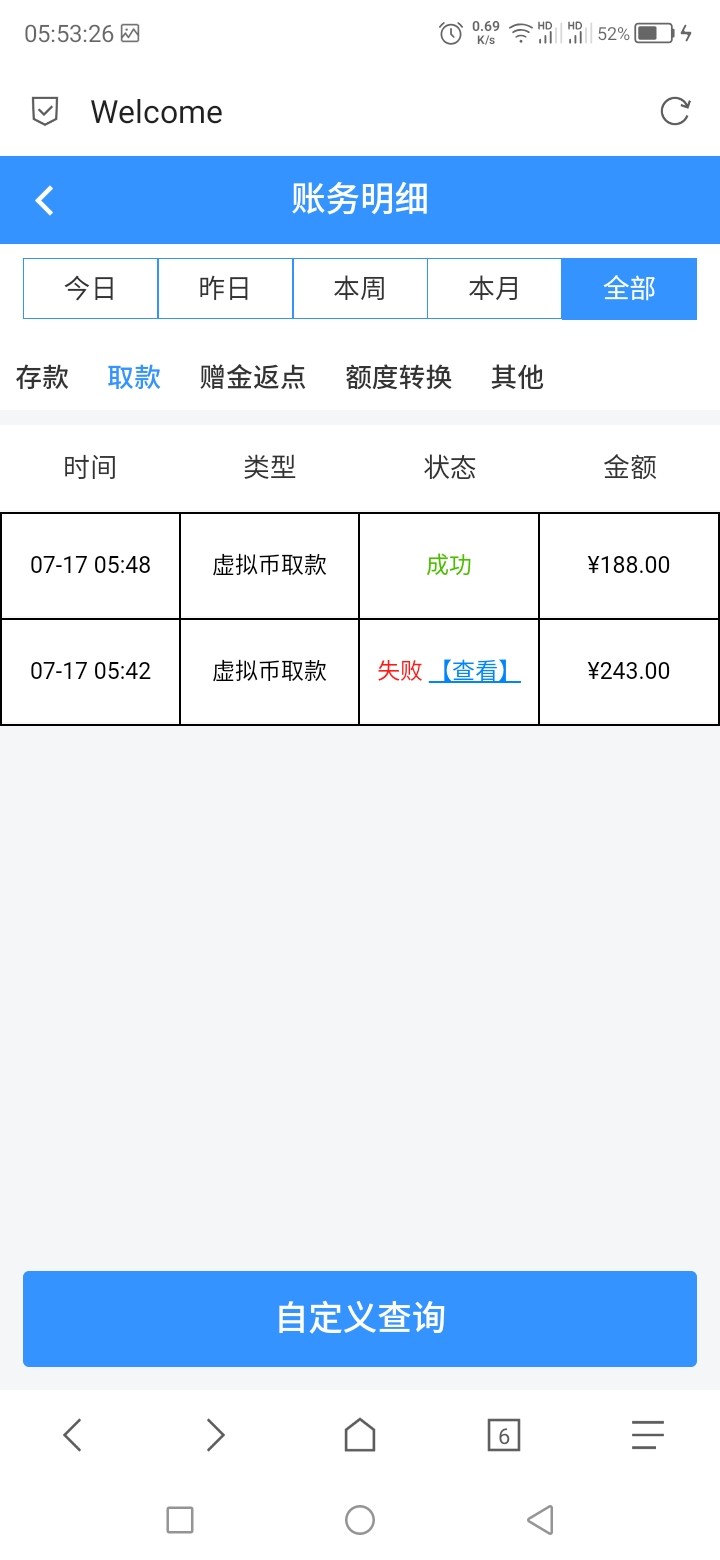720x1560 pixels.
Task: Open the browser tabs switcher
Action: tap(504, 1436)
